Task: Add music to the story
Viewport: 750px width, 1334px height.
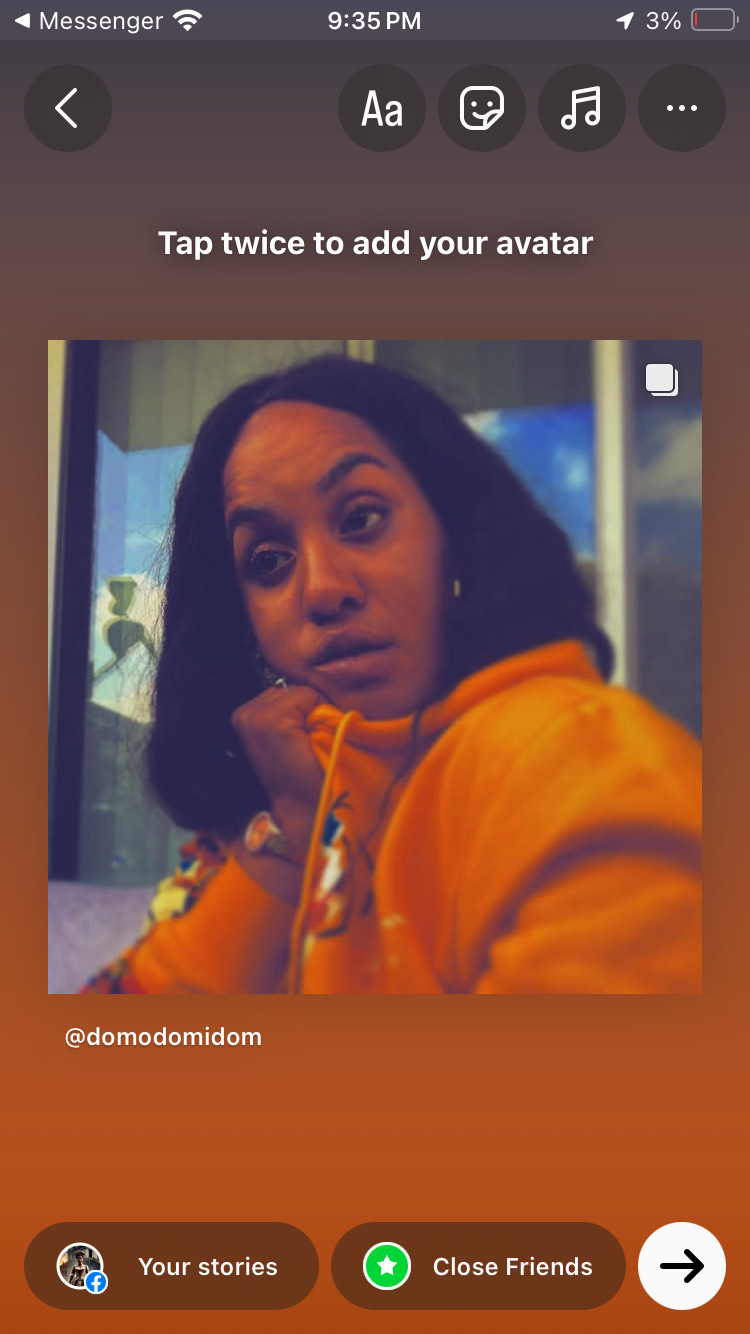Action: [582, 108]
